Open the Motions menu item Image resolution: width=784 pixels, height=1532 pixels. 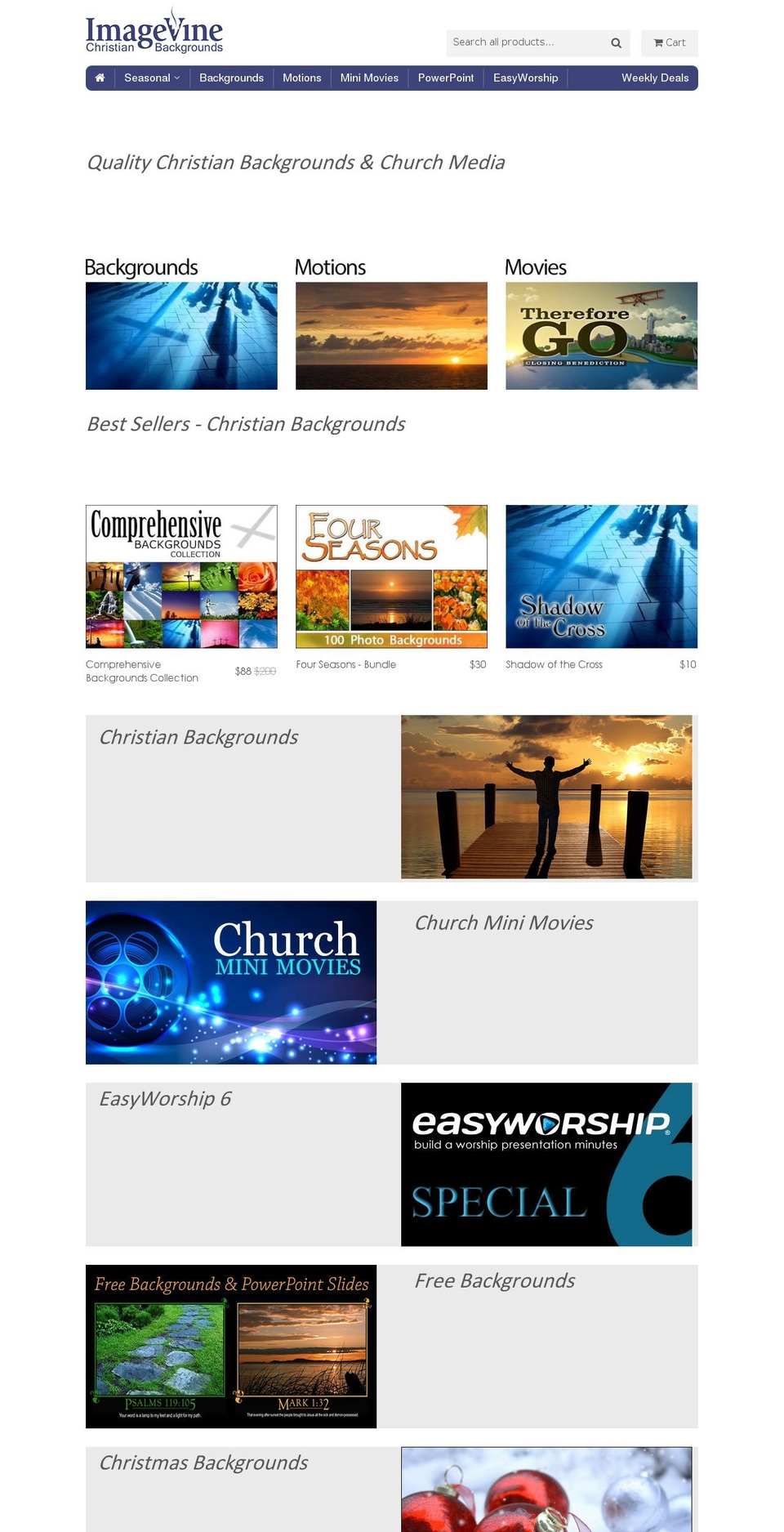click(301, 78)
